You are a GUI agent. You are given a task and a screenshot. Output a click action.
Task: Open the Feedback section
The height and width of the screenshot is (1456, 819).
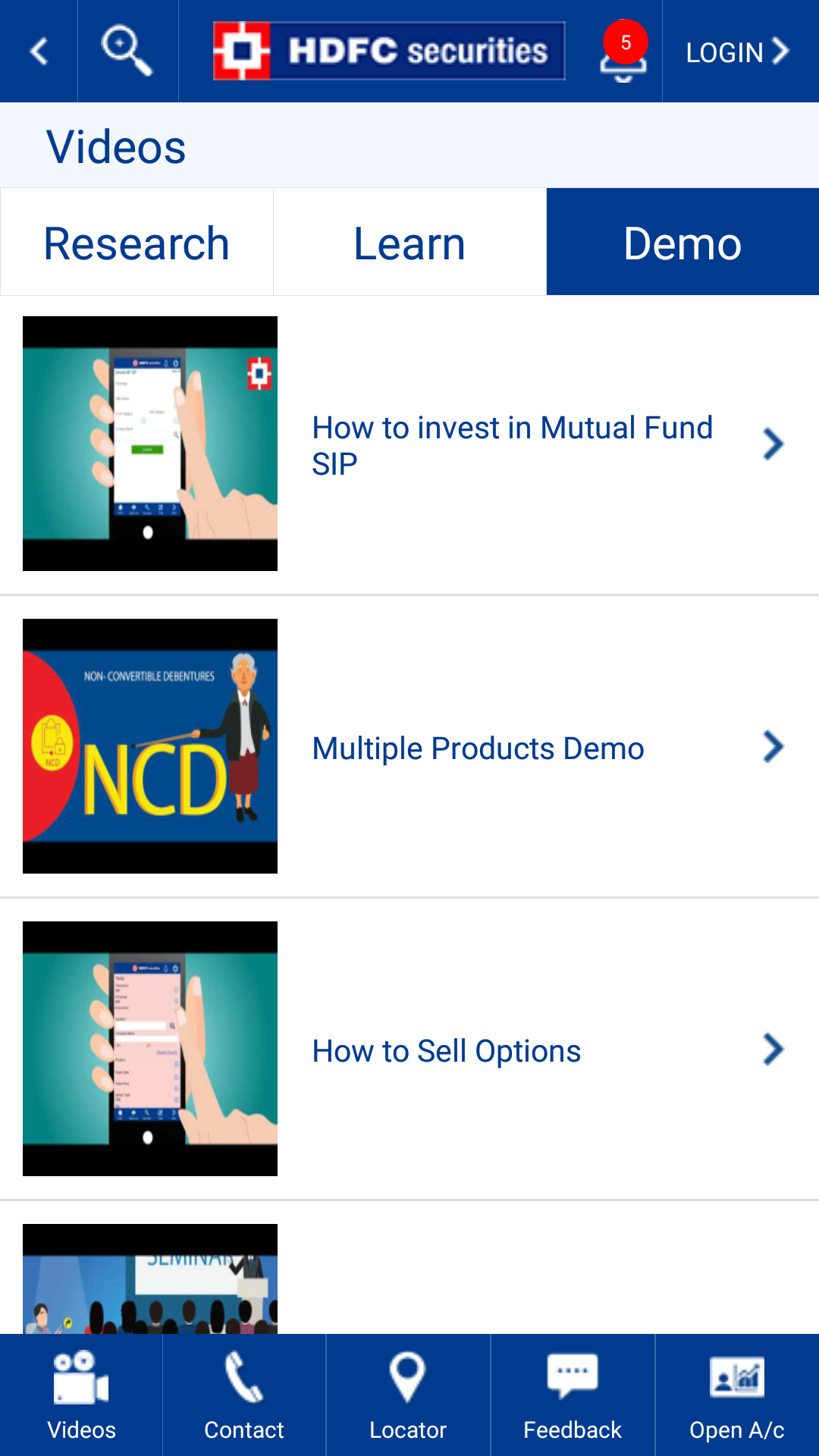point(573,1395)
